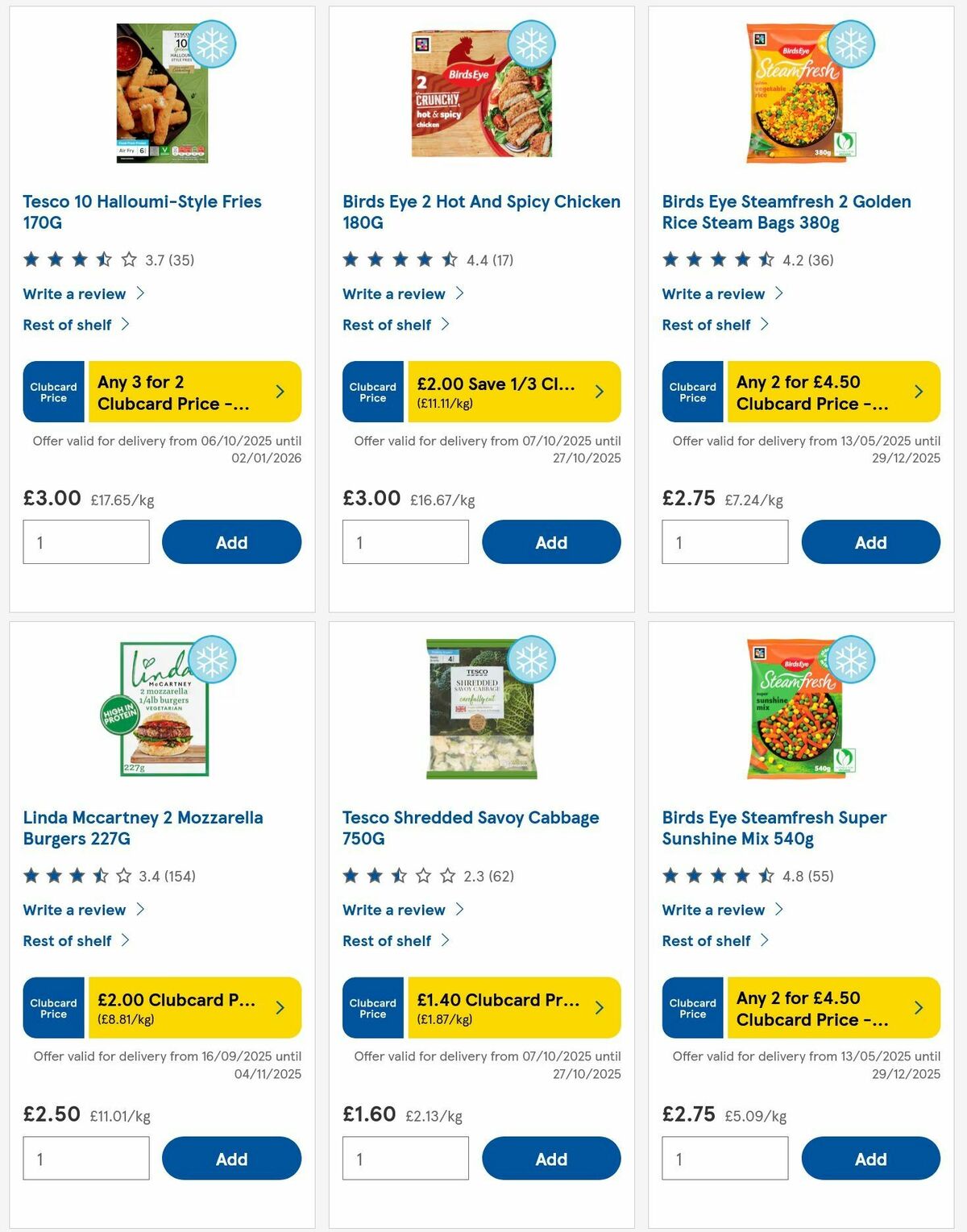Viewport: 967px width, 1232px height.
Task: Select the Clubcard Price badge on Golden Rice offer
Action: pyautogui.click(x=691, y=392)
